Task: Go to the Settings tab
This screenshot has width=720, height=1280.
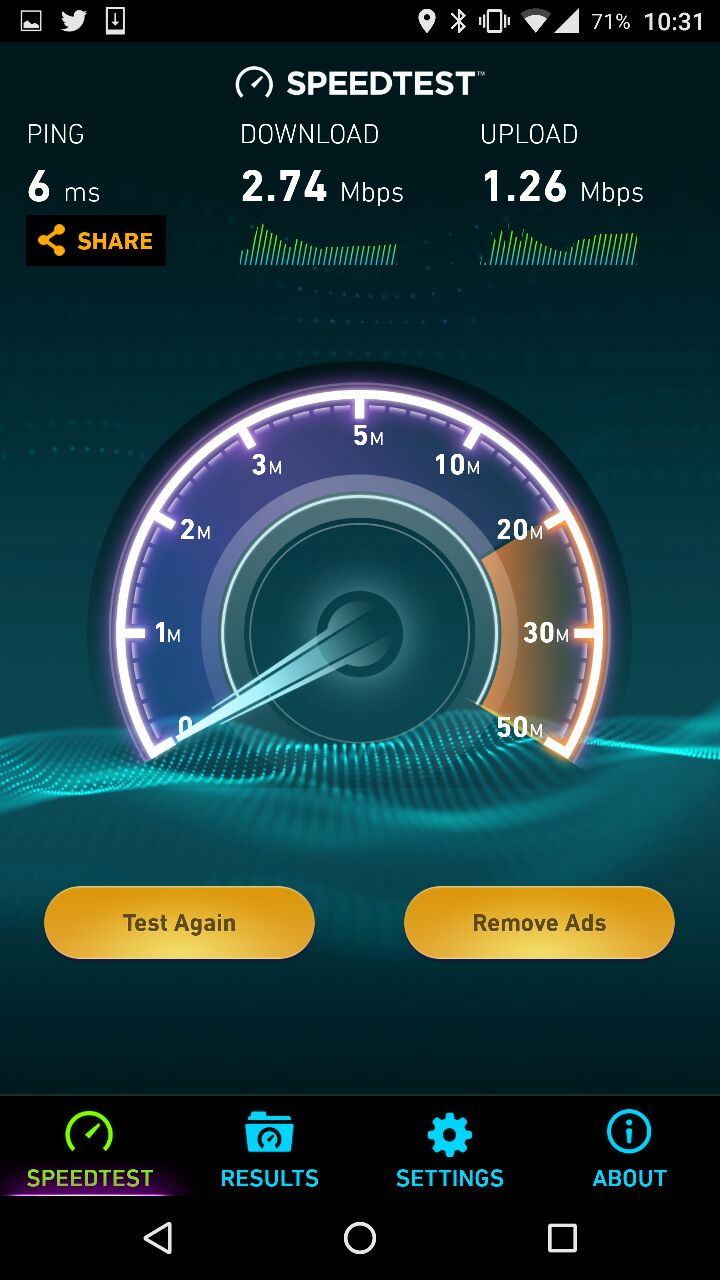Action: click(x=449, y=1150)
